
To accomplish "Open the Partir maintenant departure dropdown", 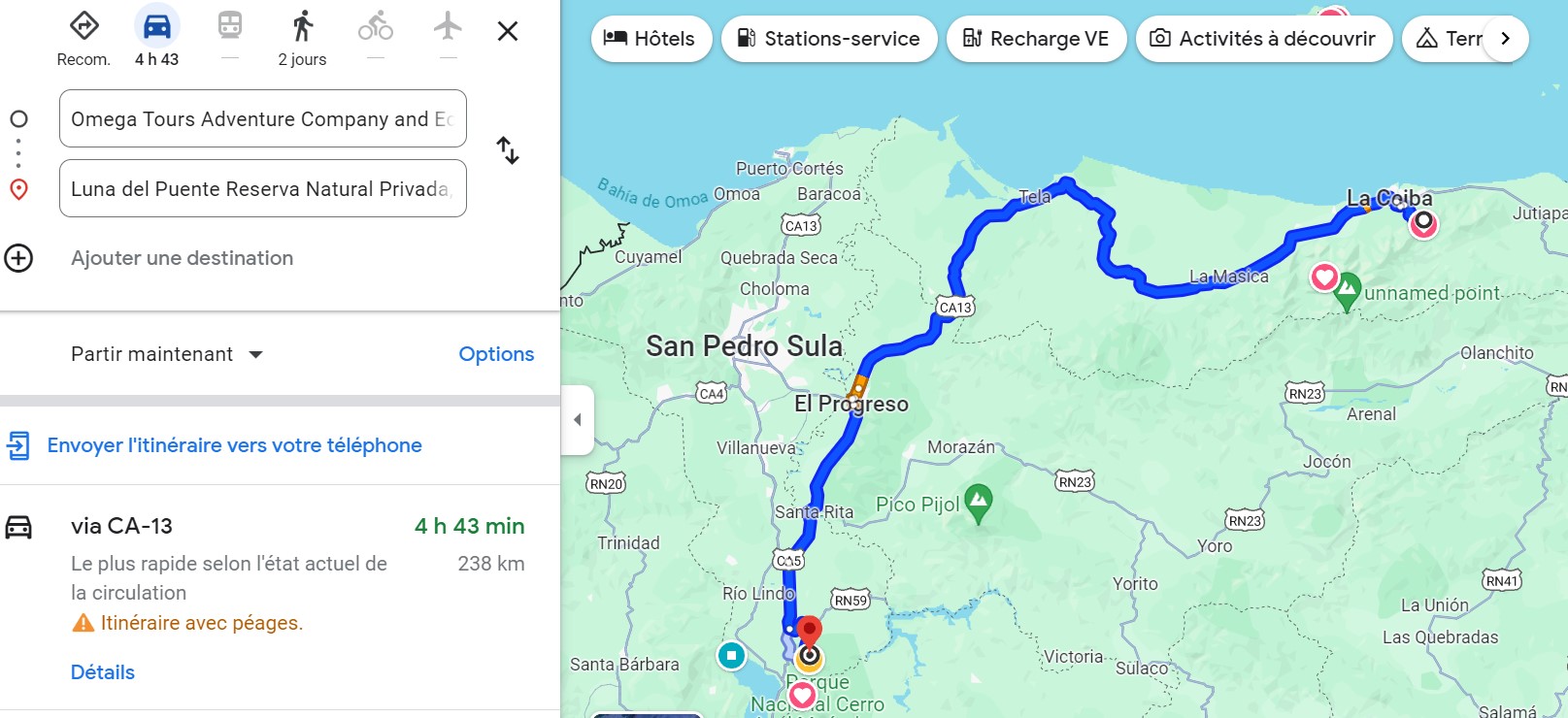I will pyautogui.click(x=167, y=354).
